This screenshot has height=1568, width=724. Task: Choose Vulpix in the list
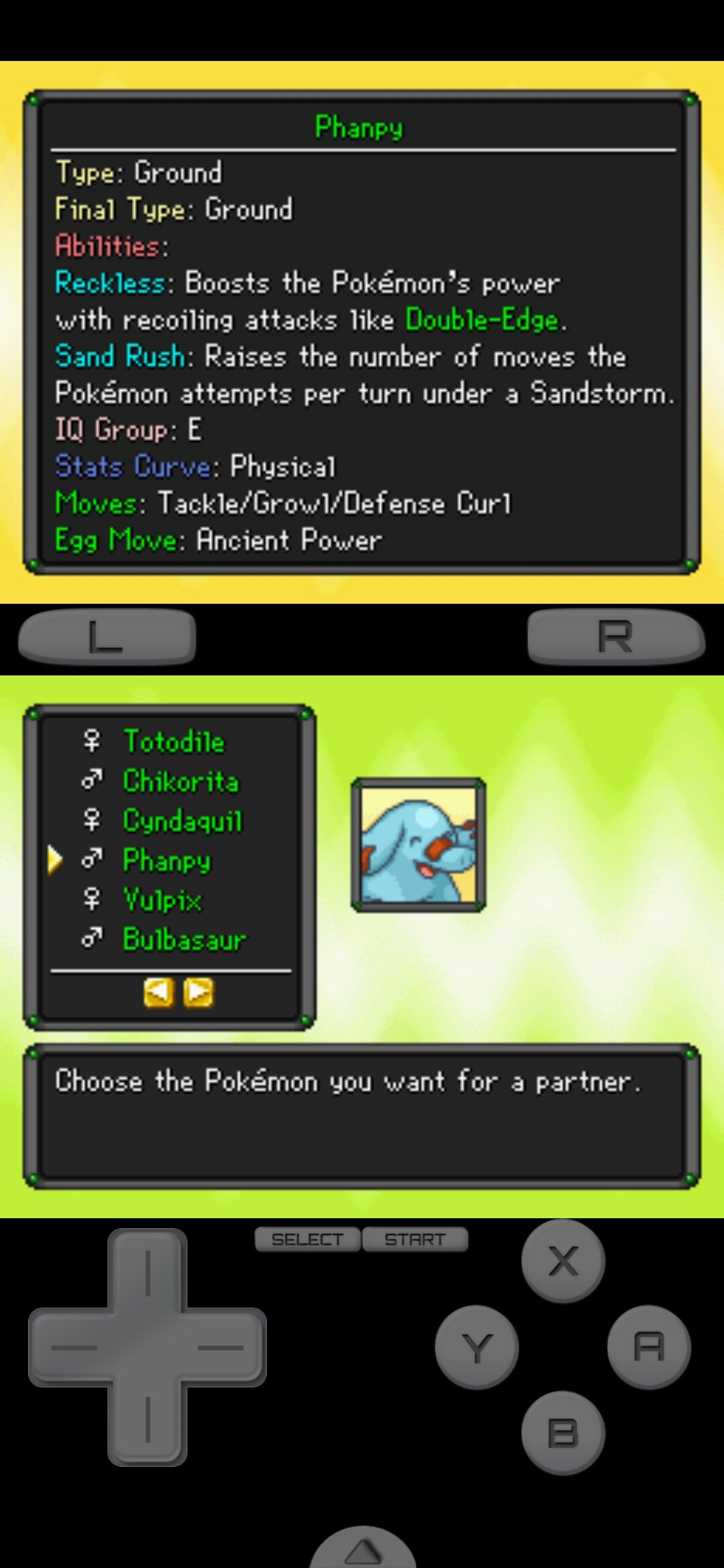click(162, 900)
